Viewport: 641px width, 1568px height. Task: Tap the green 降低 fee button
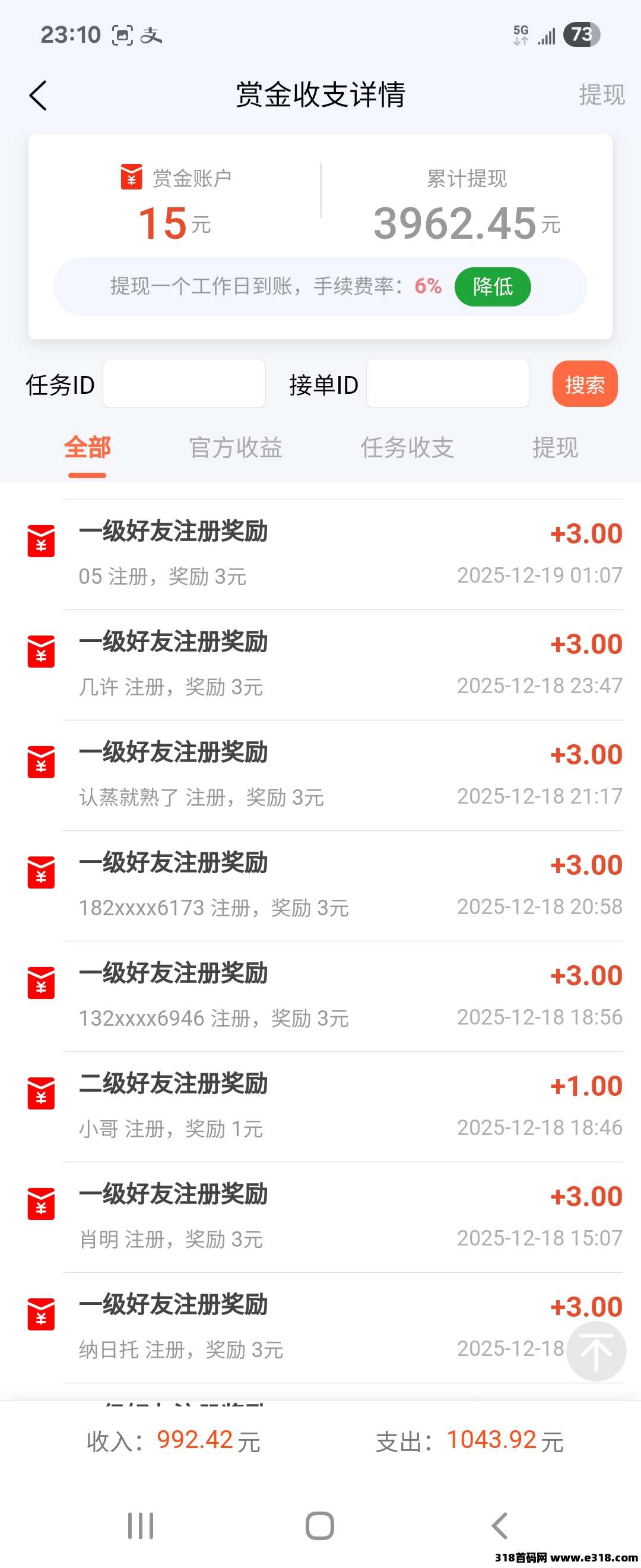point(492,287)
